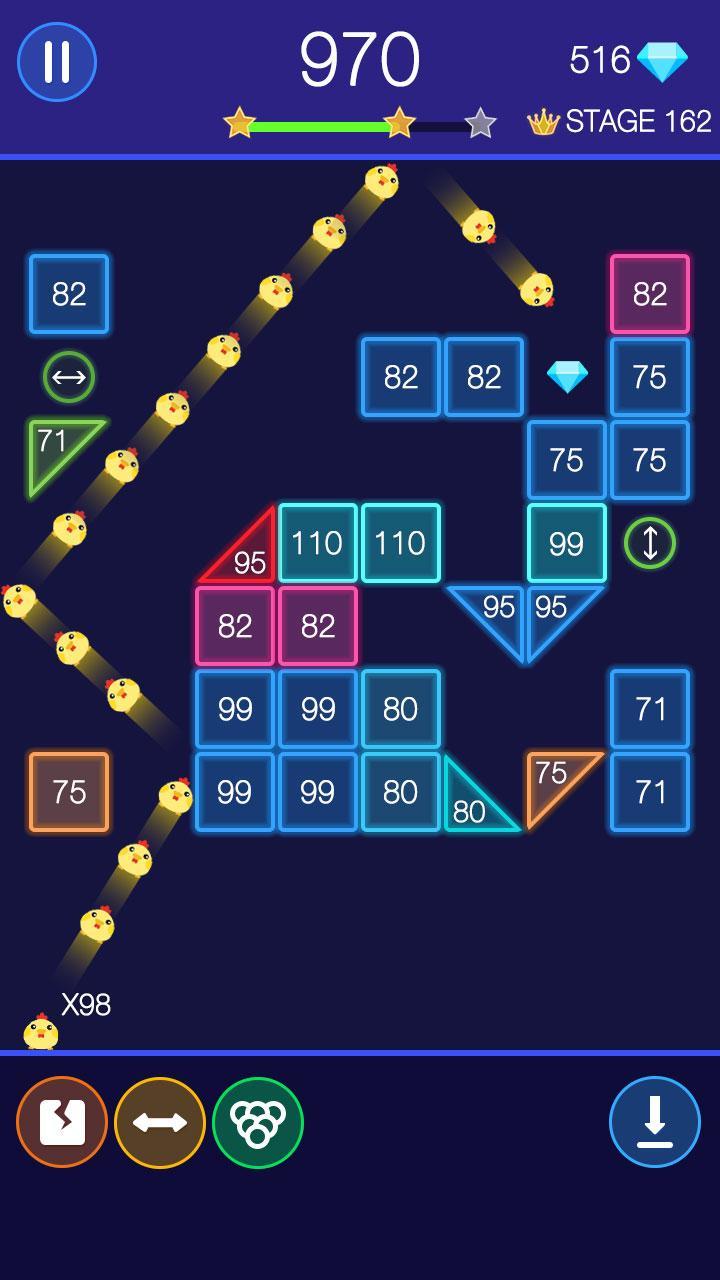
Task: Tap the pause button in top left
Action: tap(55, 60)
